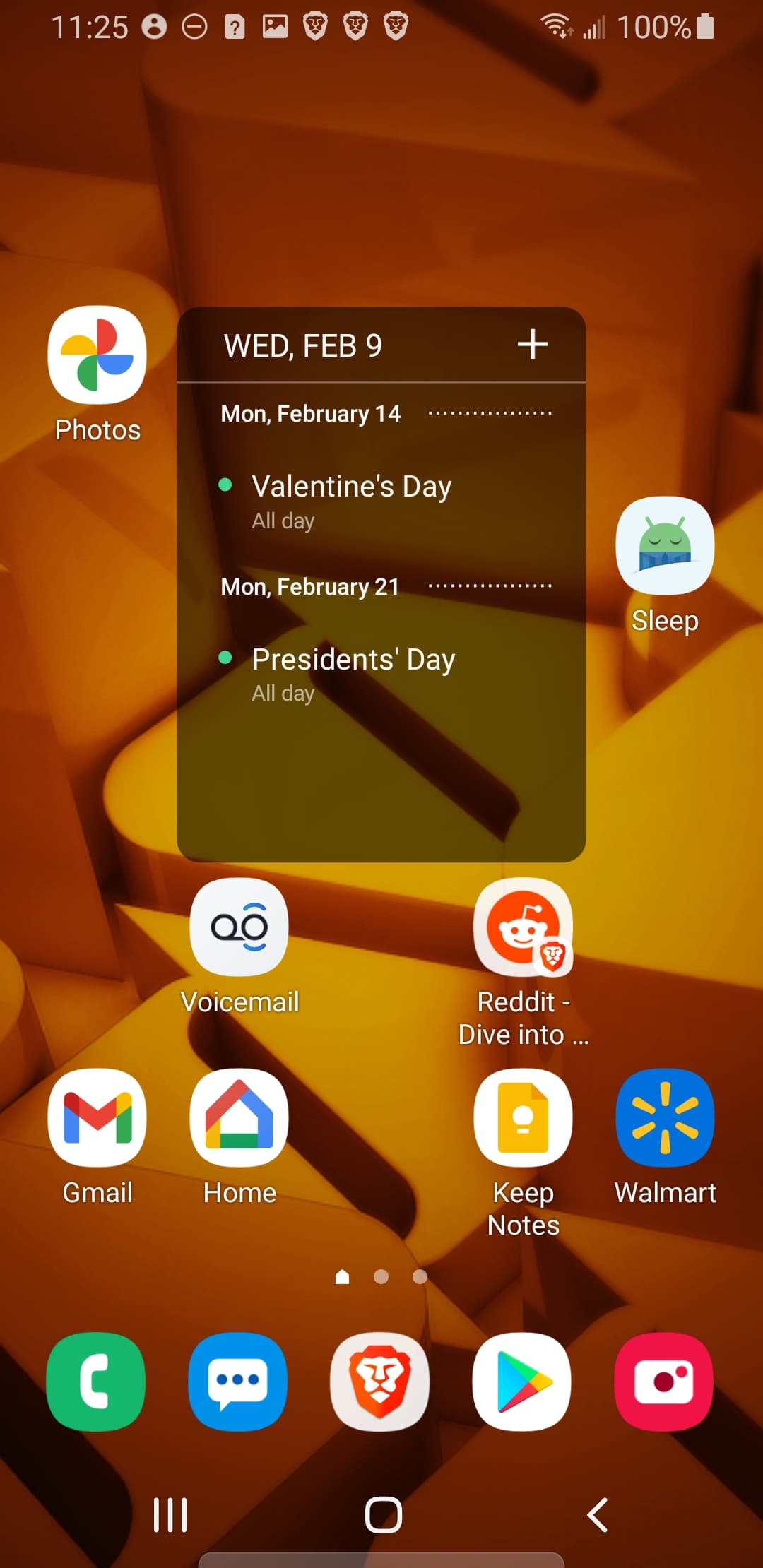Show recent apps

pos(170,1515)
